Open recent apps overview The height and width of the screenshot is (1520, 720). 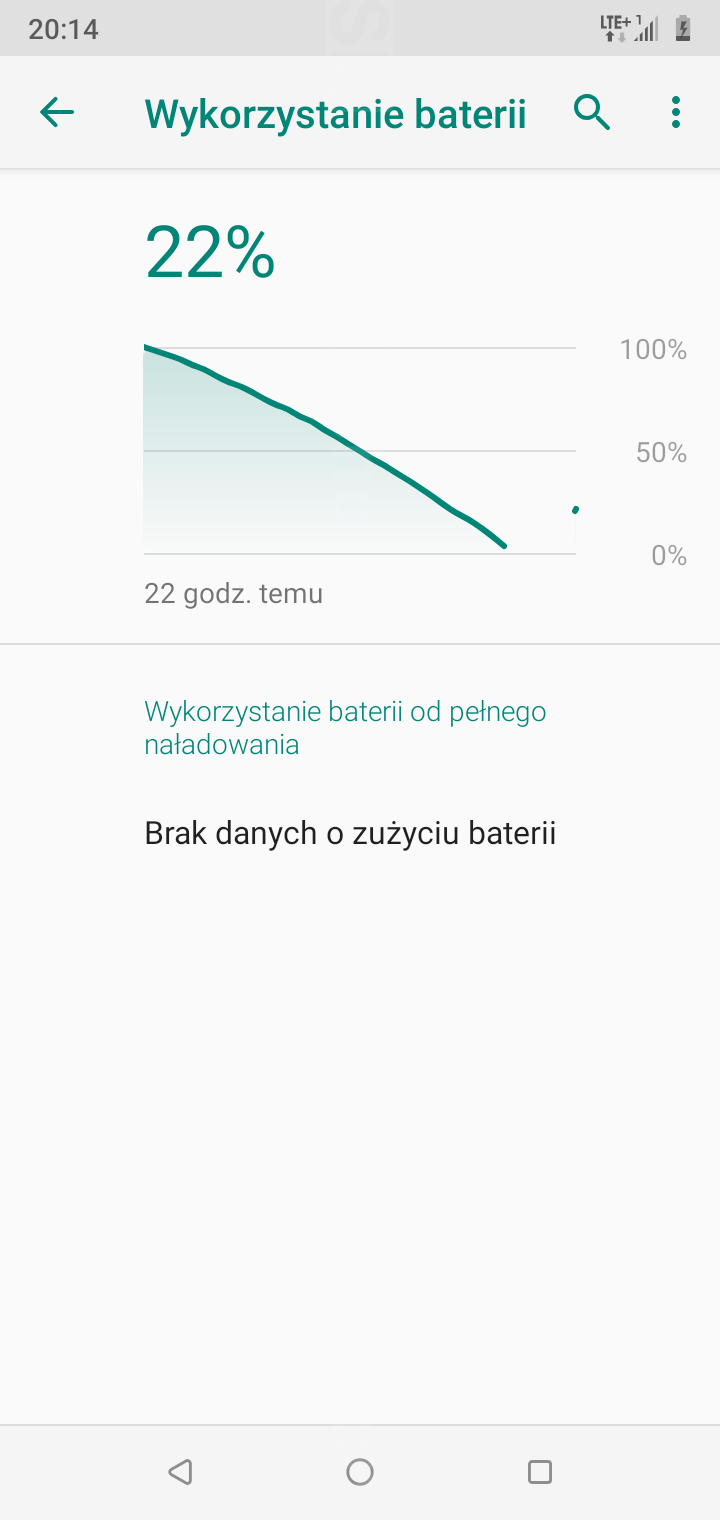pyautogui.click(x=540, y=1471)
